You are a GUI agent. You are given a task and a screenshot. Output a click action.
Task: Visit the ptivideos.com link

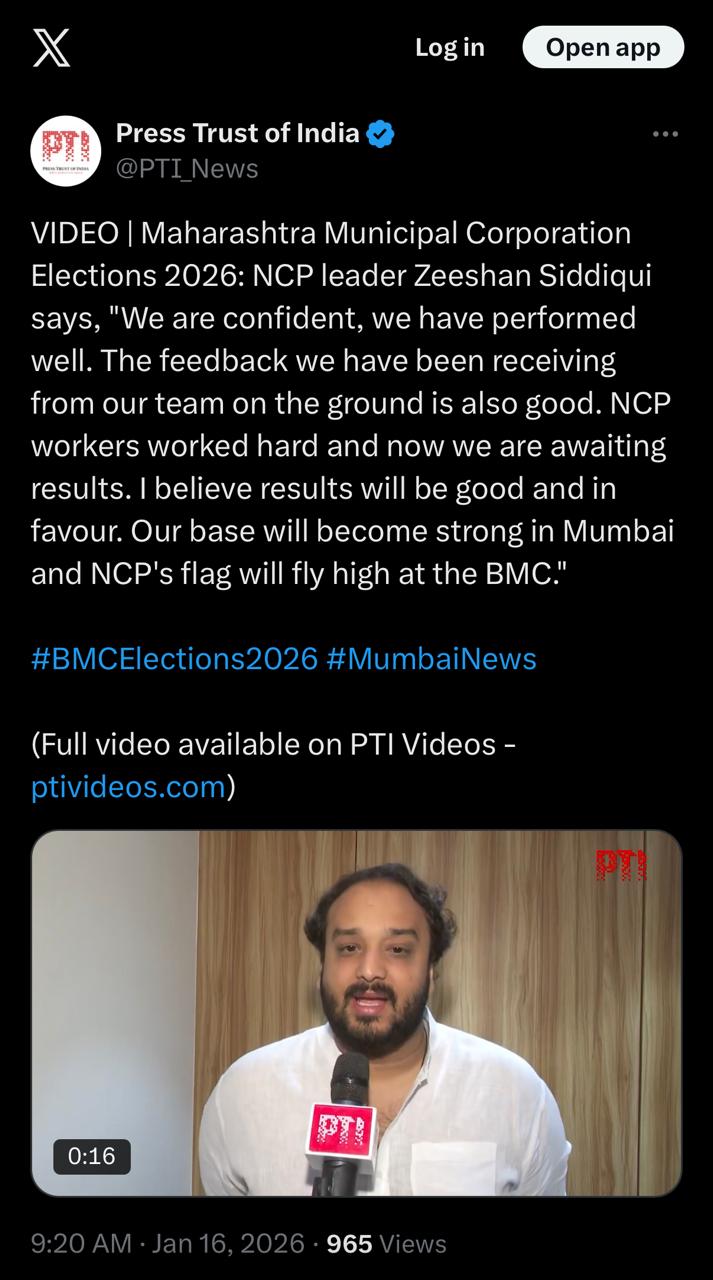point(128,787)
